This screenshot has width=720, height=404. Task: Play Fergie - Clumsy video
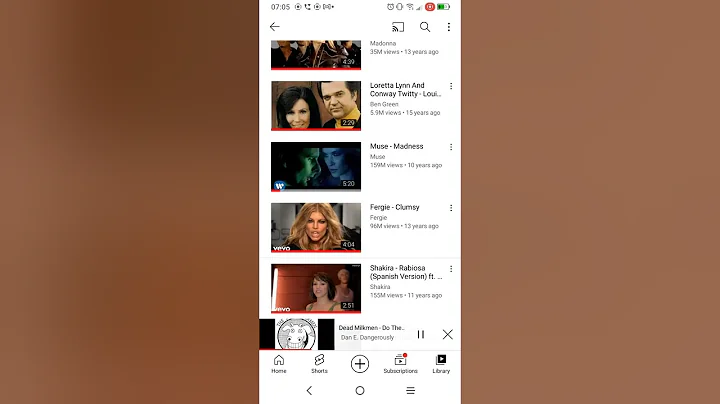point(316,227)
